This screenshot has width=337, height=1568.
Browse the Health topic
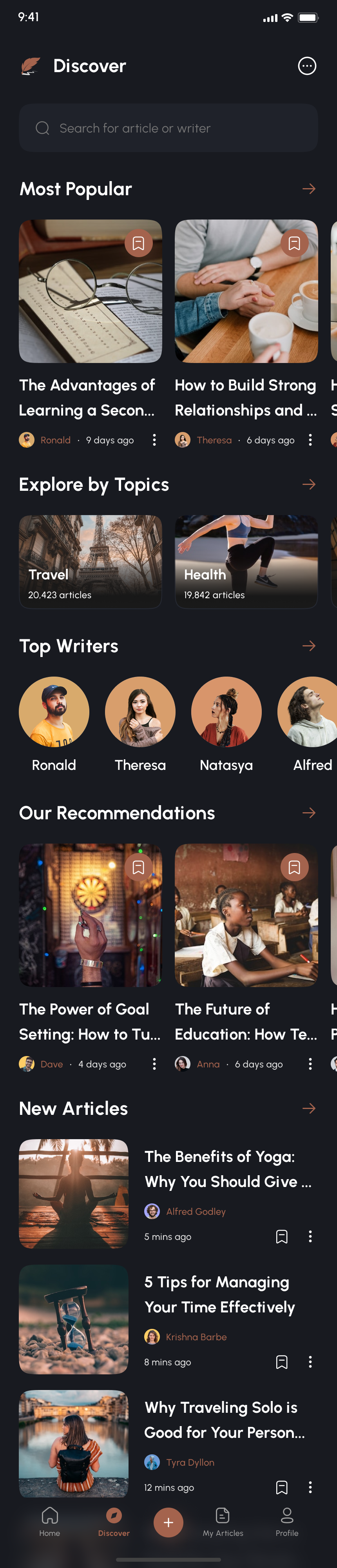tap(246, 561)
